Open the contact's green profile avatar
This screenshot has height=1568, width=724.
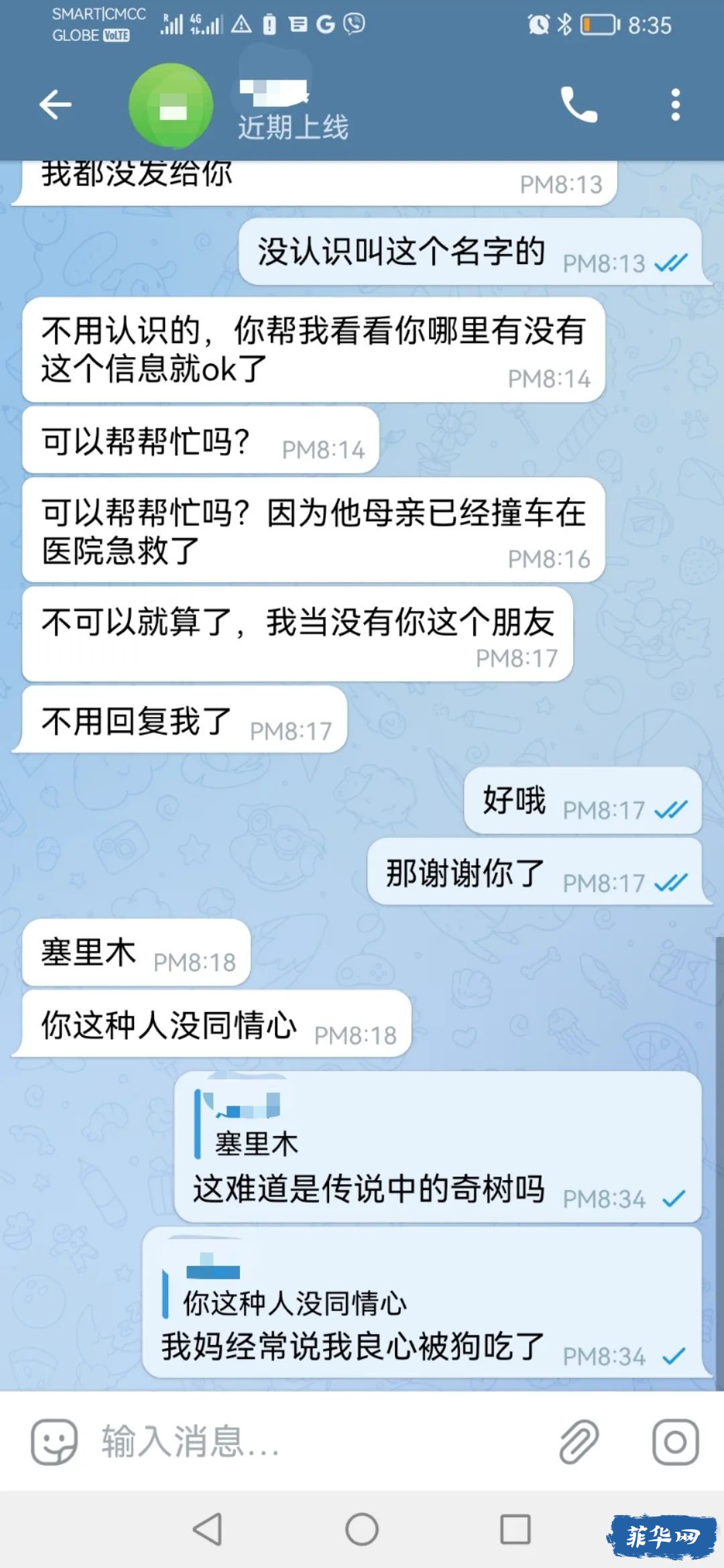click(172, 106)
